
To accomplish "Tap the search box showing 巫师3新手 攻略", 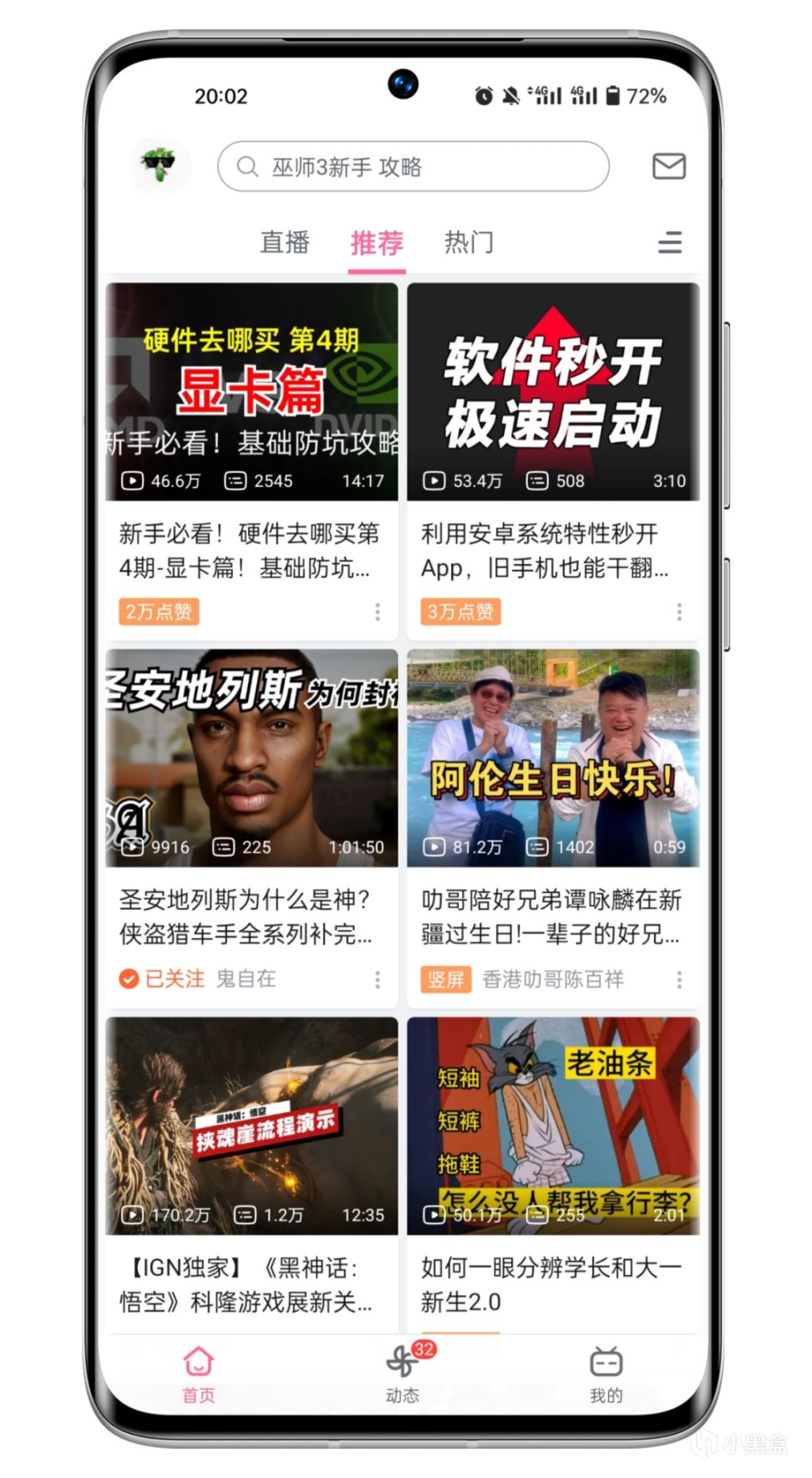I will 413,166.
